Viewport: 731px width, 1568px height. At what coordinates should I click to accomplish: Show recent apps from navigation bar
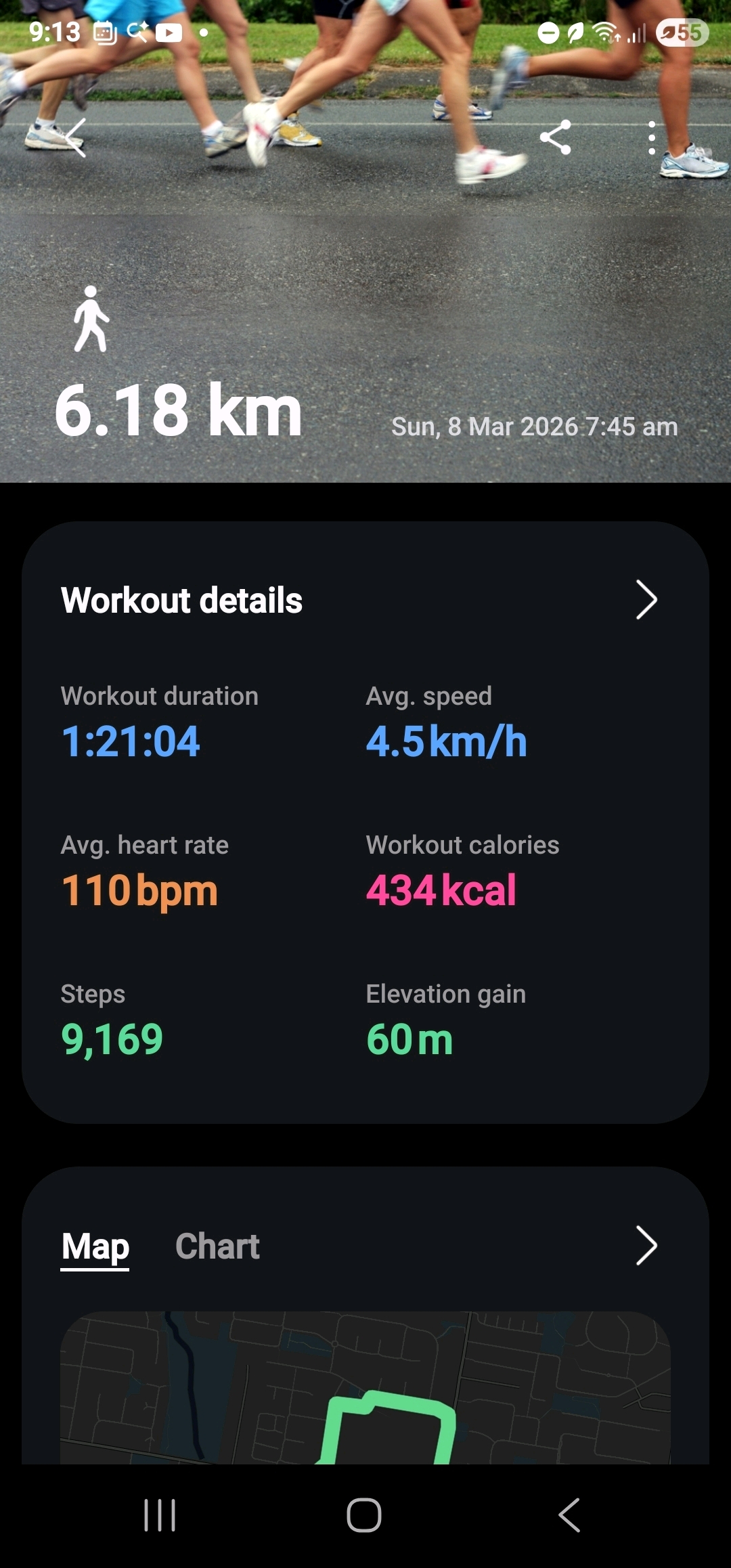pos(160,1515)
